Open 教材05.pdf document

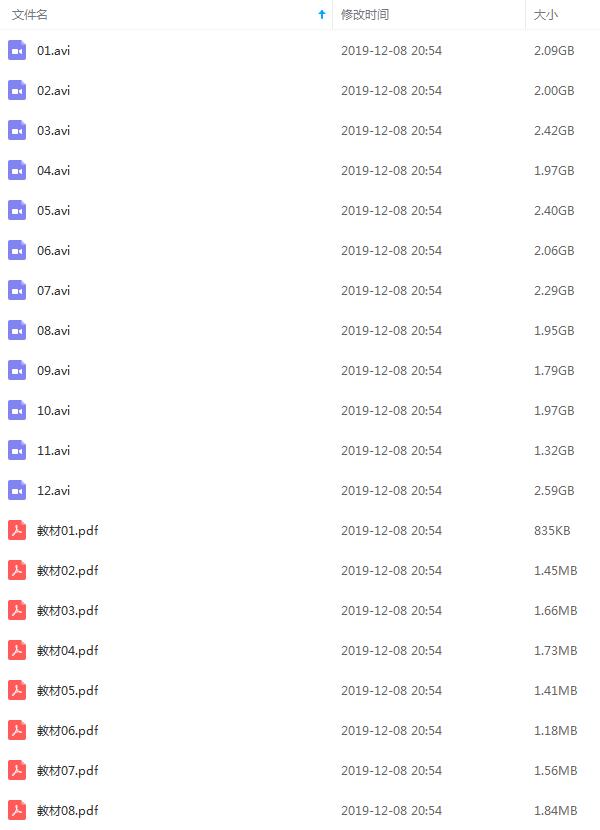[x=67, y=690]
